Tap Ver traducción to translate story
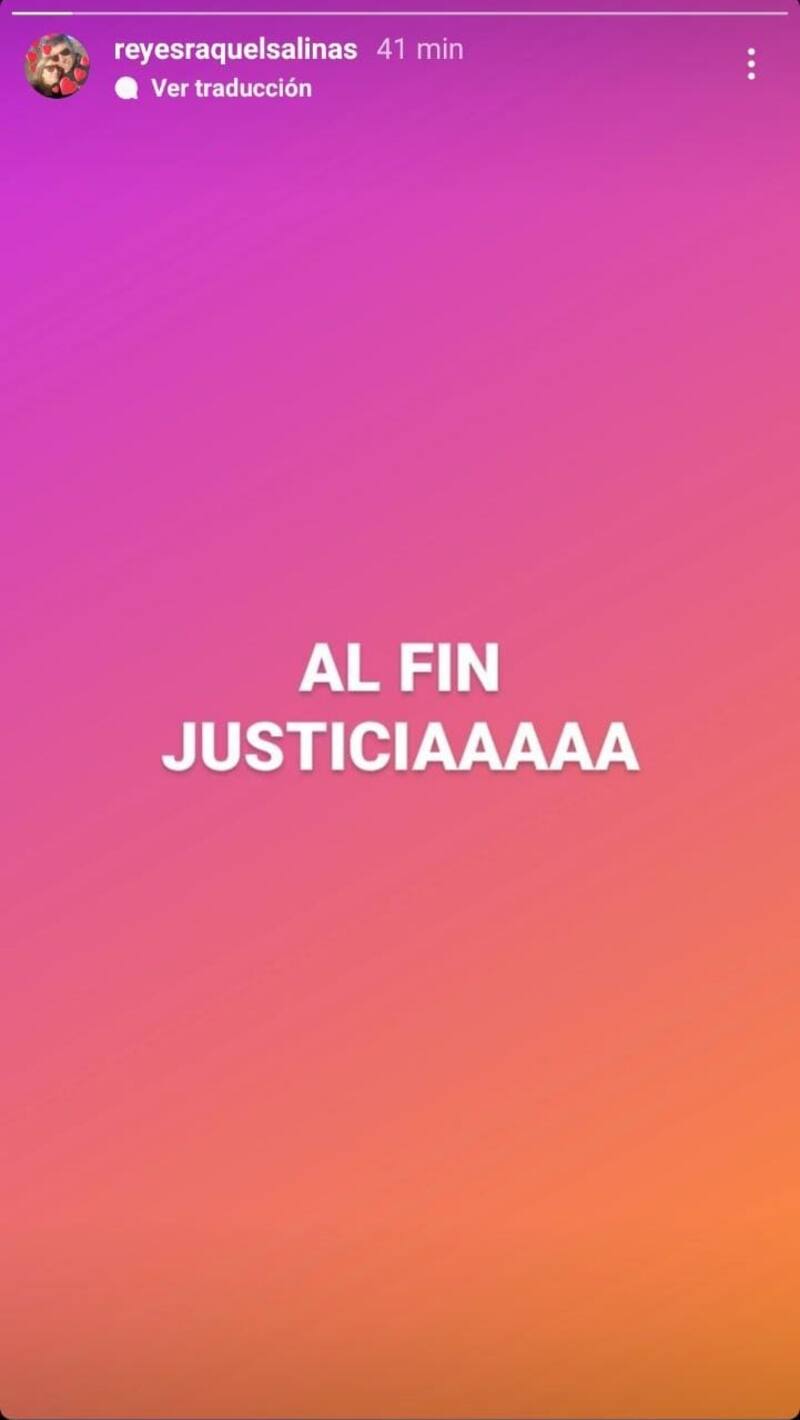 pyautogui.click(x=230, y=88)
